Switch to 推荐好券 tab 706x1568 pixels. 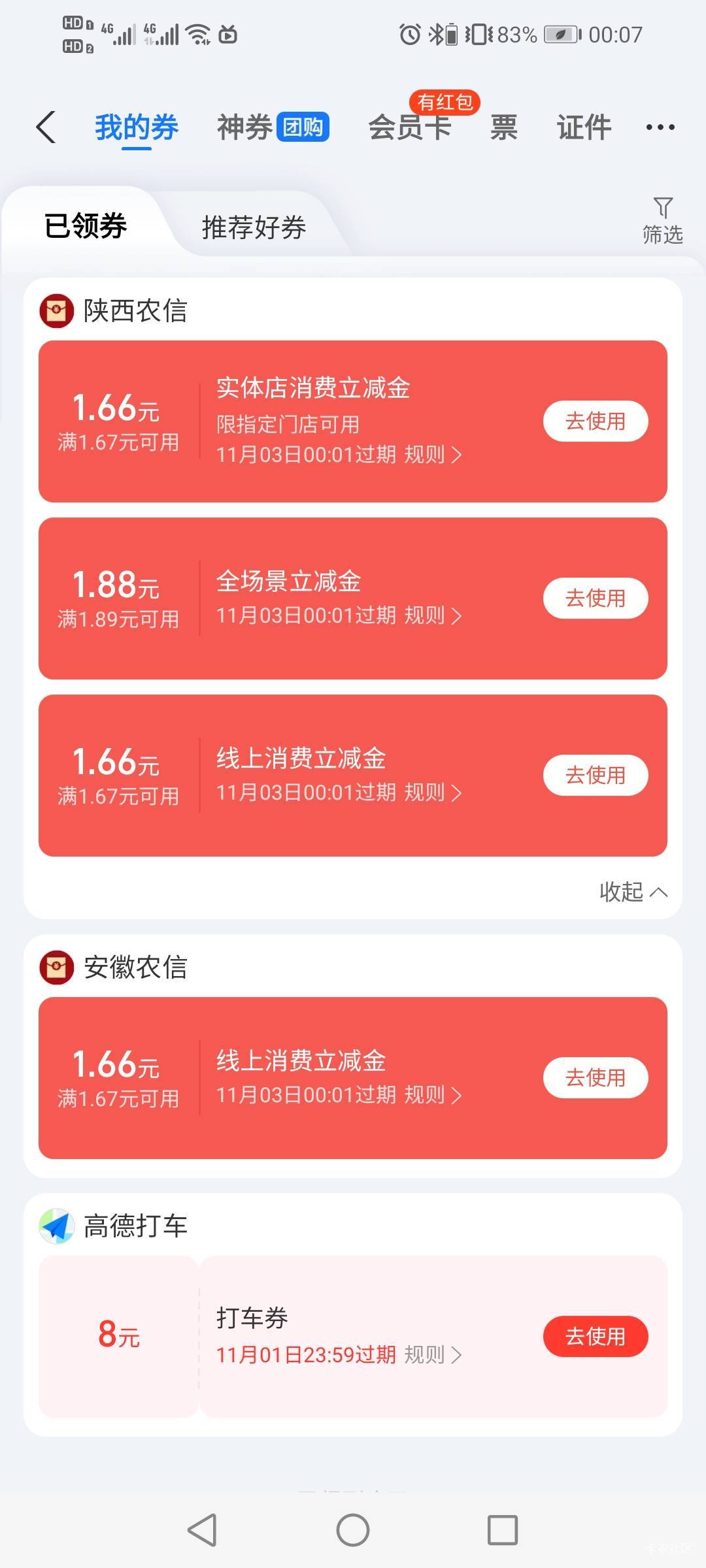(x=254, y=227)
